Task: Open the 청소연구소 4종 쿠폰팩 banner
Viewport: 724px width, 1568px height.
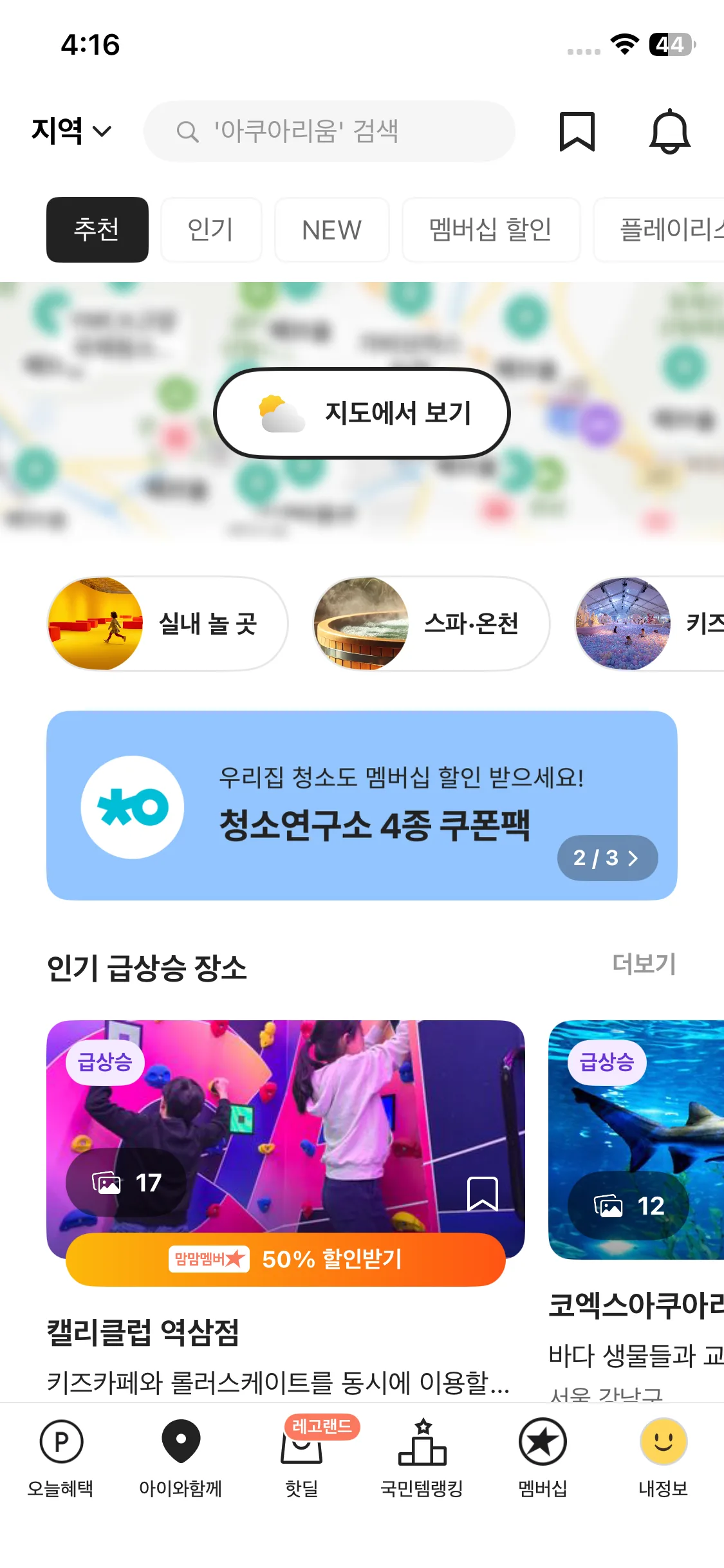Action: tap(362, 805)
